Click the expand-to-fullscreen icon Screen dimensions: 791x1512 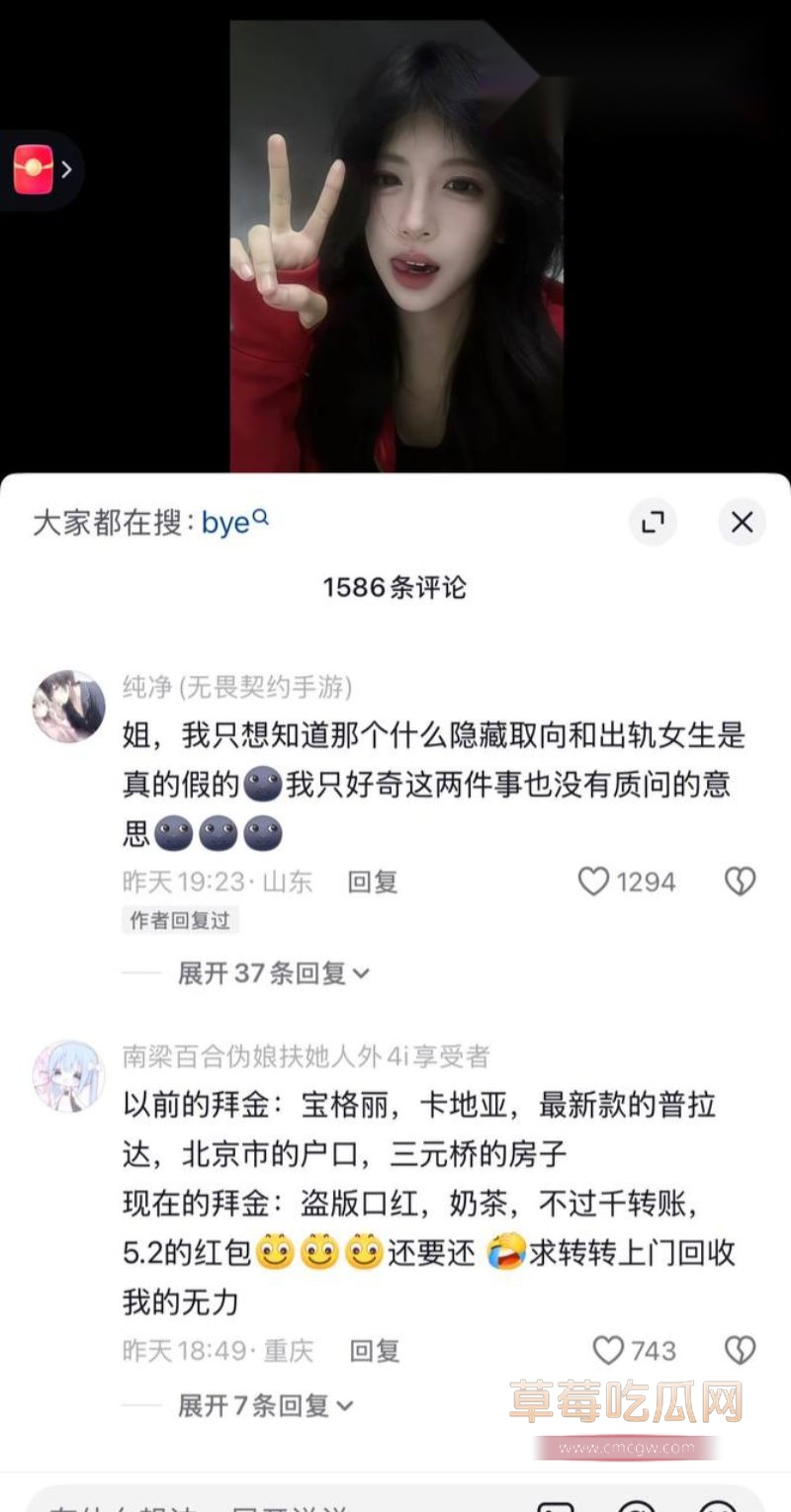654,522
